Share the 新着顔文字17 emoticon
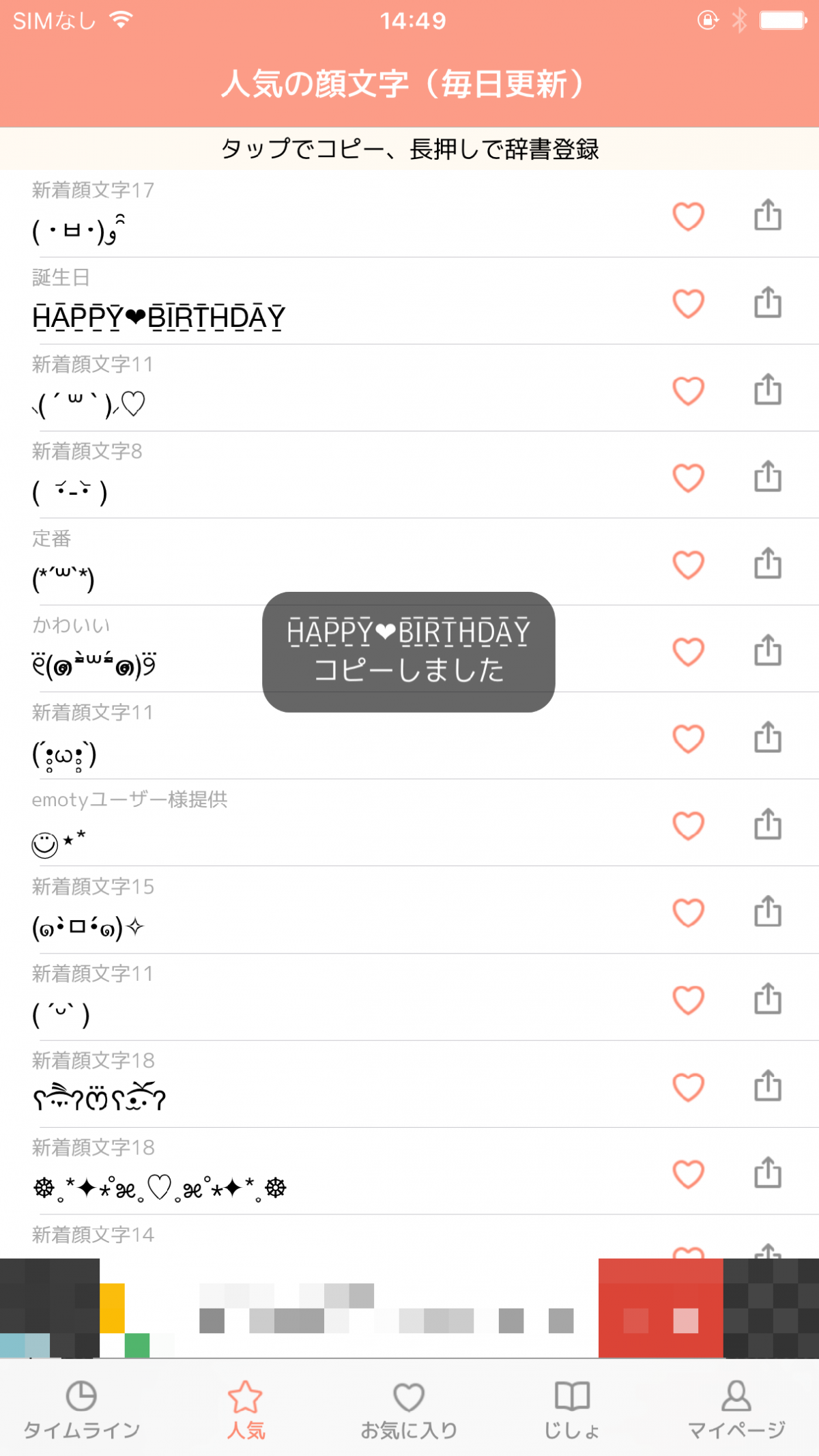Image resolution: width=819 pixels, height=1456 pixels. 768,216
